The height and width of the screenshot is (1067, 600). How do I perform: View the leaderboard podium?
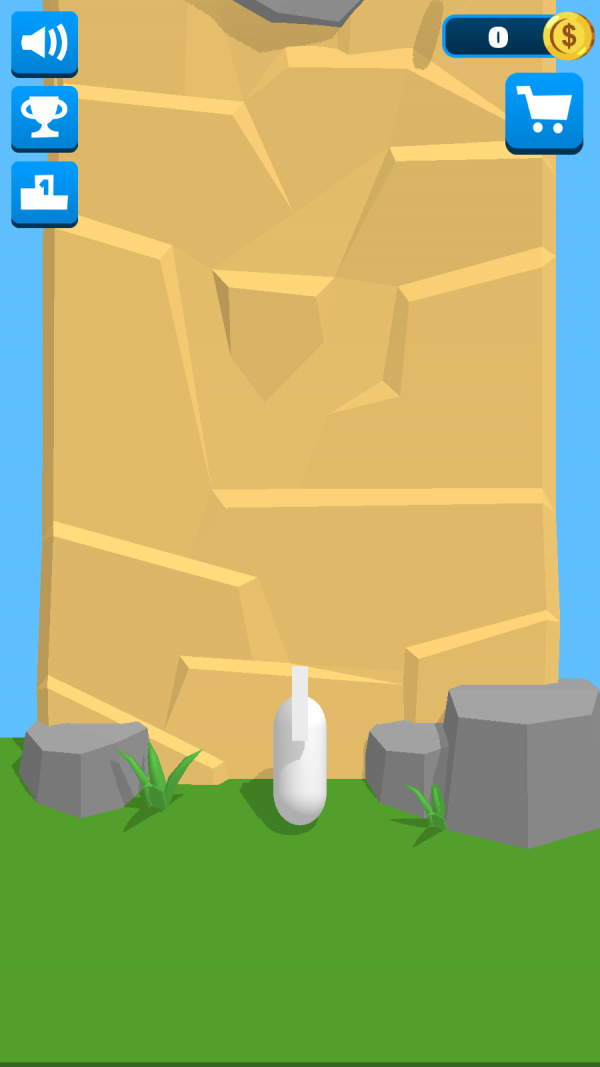44,194
